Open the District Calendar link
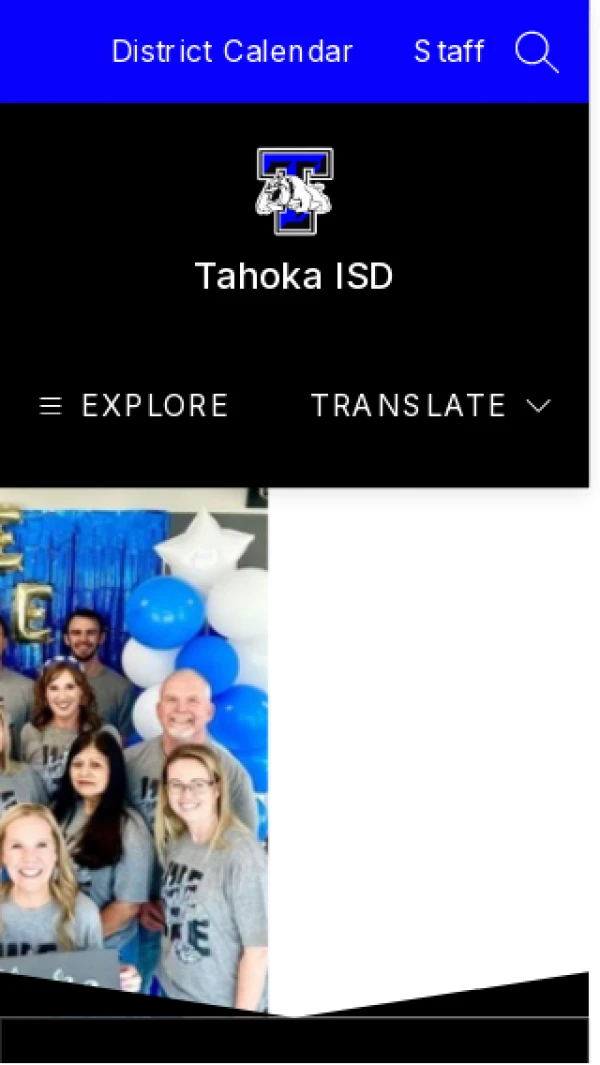The height and width of the screenshot is (1065, 600). (x=232, y=52)
